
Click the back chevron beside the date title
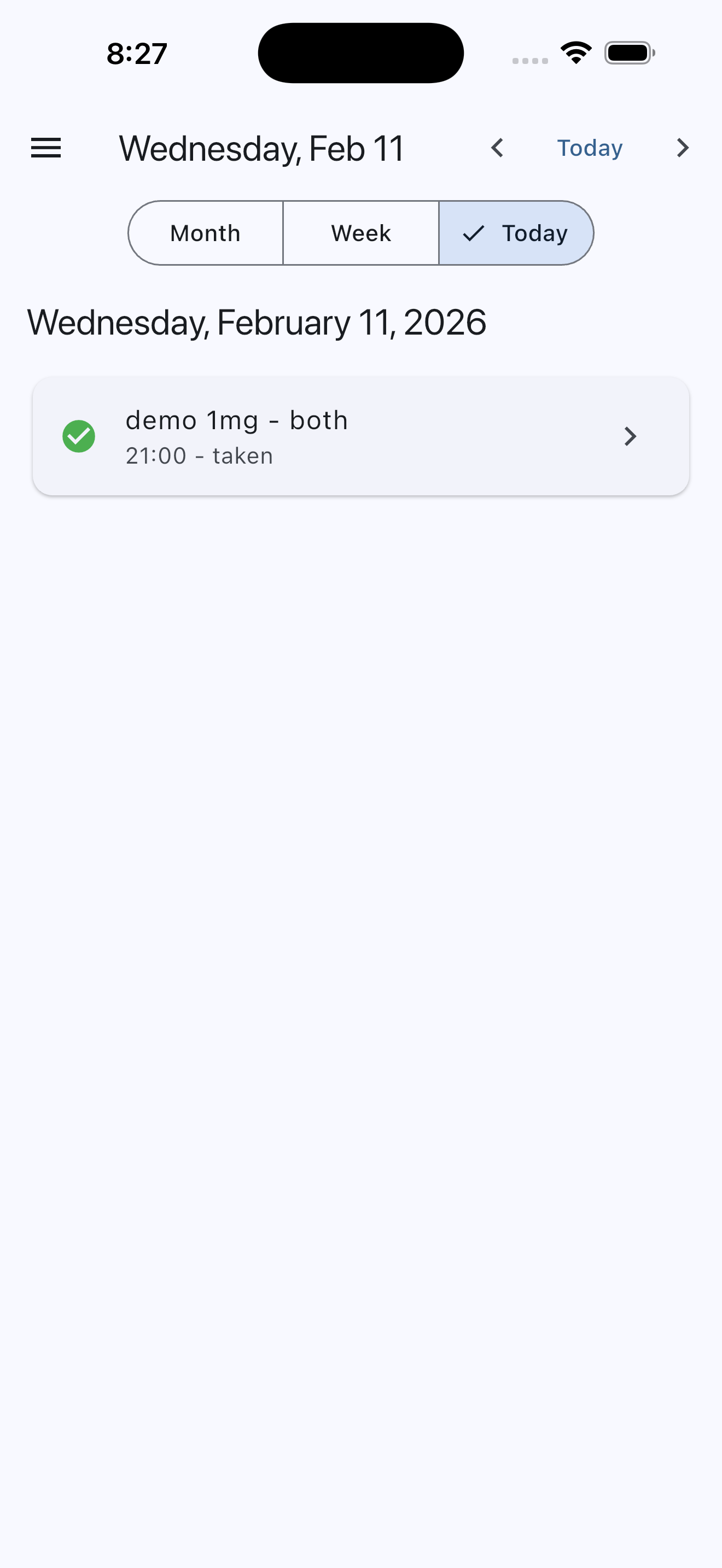click(497, 148)
